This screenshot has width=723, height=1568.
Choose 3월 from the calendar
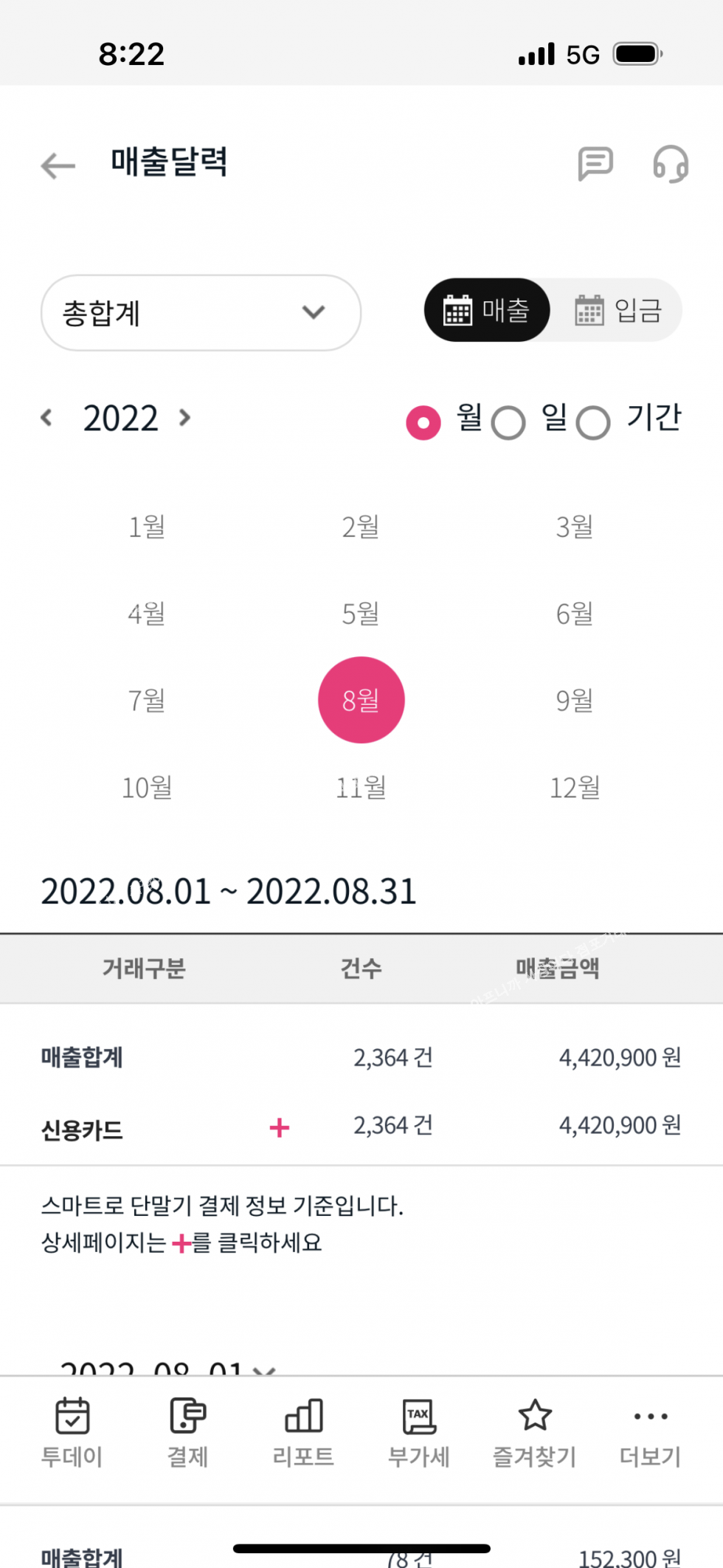coord(574,527)
